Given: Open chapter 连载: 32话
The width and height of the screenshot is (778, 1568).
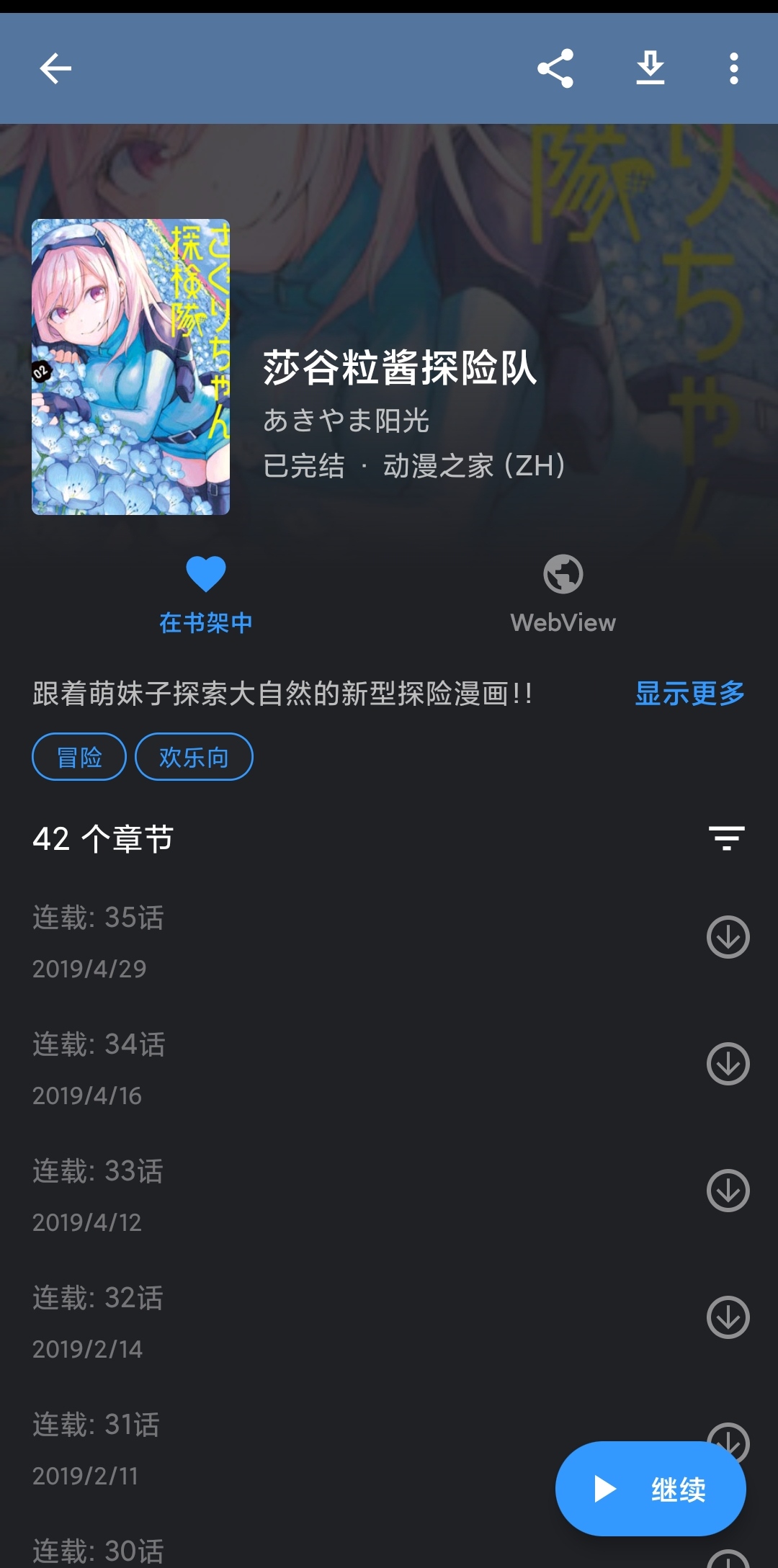Looking at the screenshot, I should [288, 1318].
